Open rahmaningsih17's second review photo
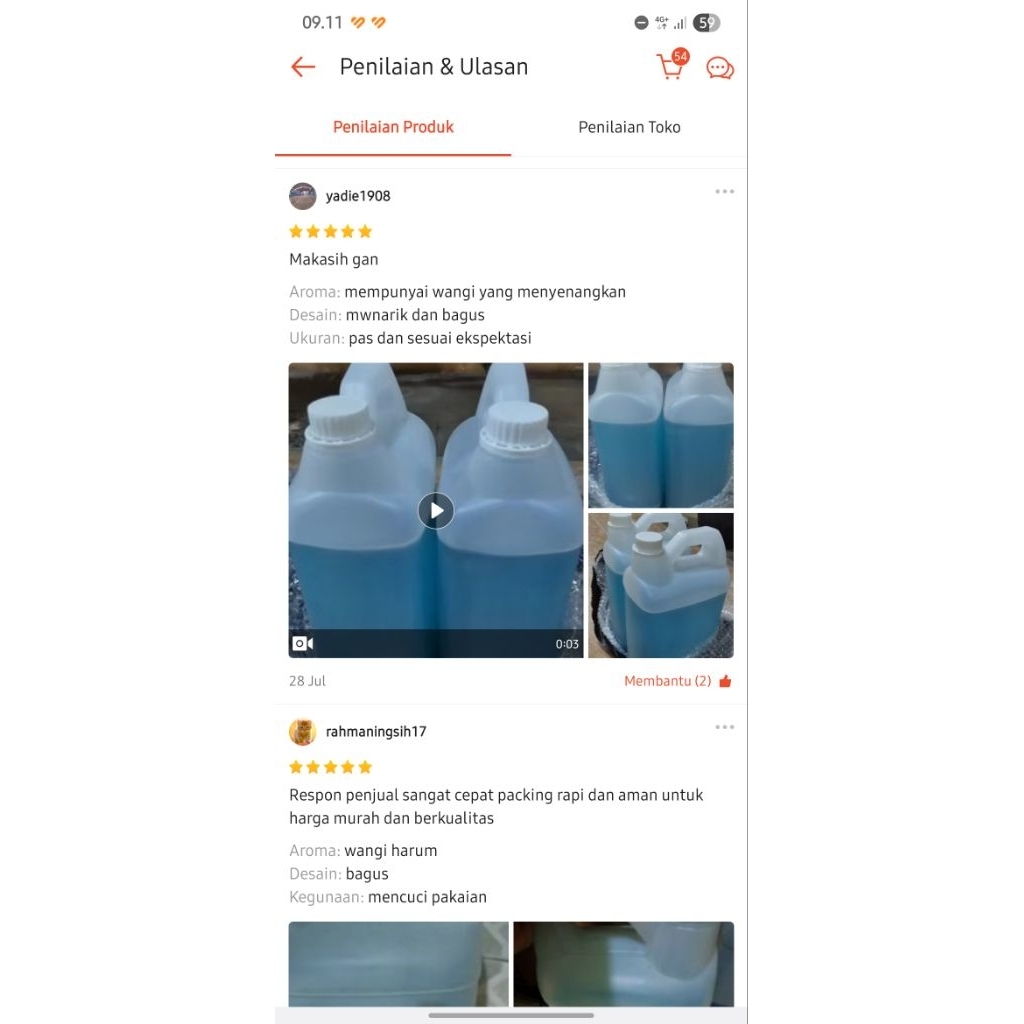1024x1024 pixels. tap(623, 963)
